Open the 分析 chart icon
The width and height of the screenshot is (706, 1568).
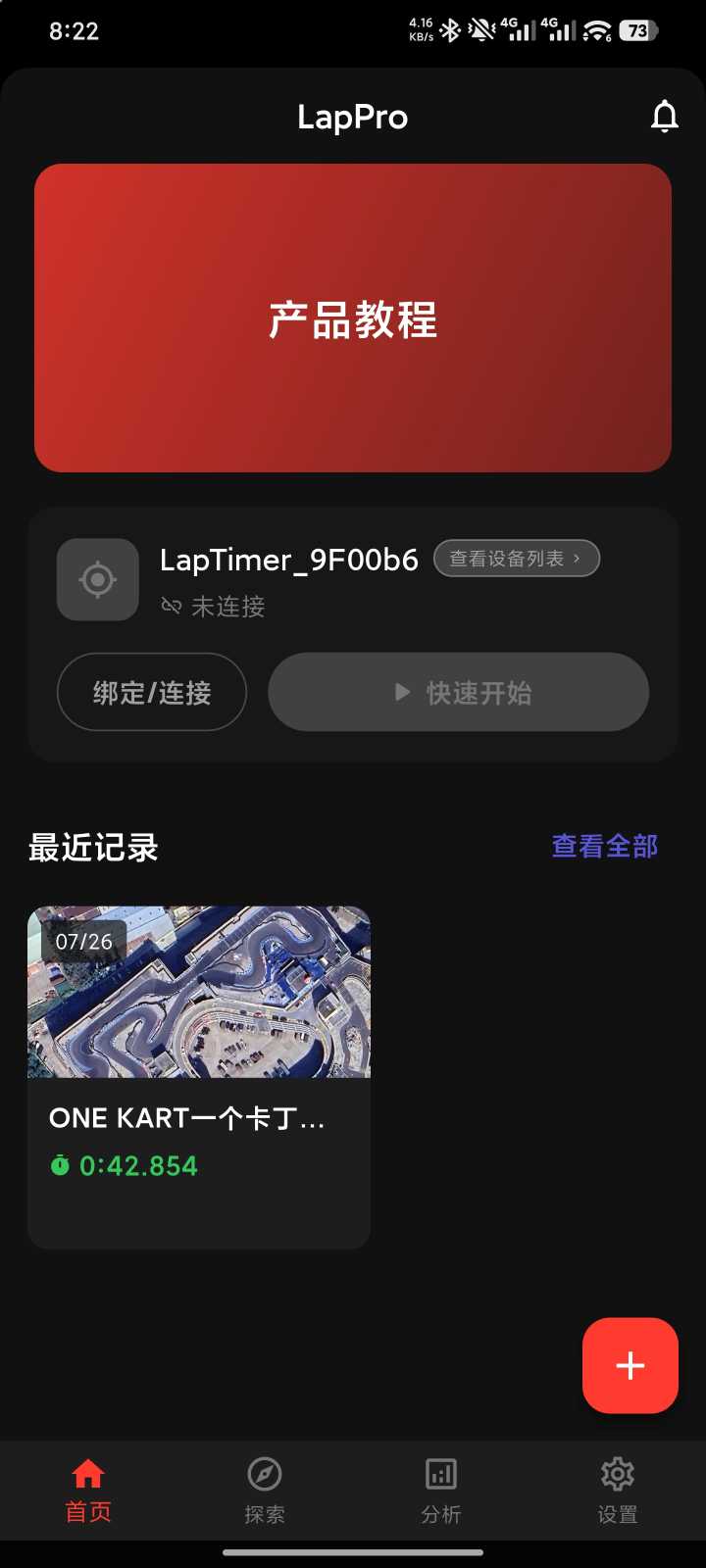(440, 1472)
